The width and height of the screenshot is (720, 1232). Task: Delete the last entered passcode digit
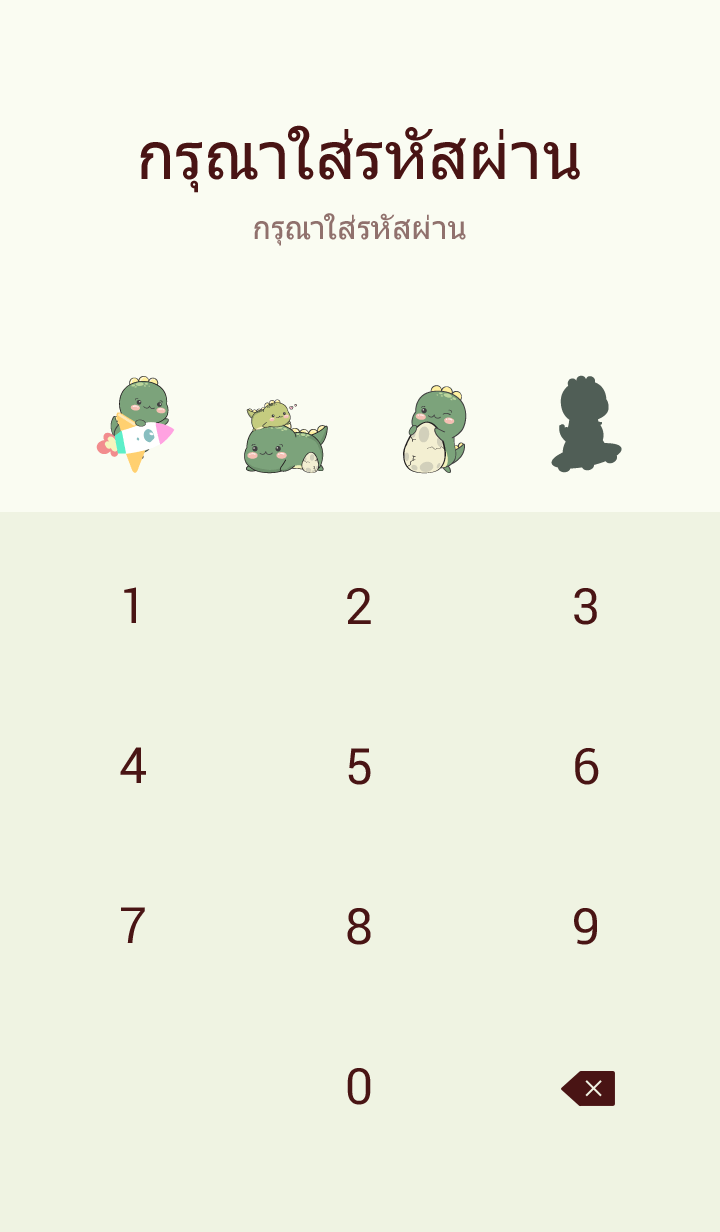tap(588, 1088)
